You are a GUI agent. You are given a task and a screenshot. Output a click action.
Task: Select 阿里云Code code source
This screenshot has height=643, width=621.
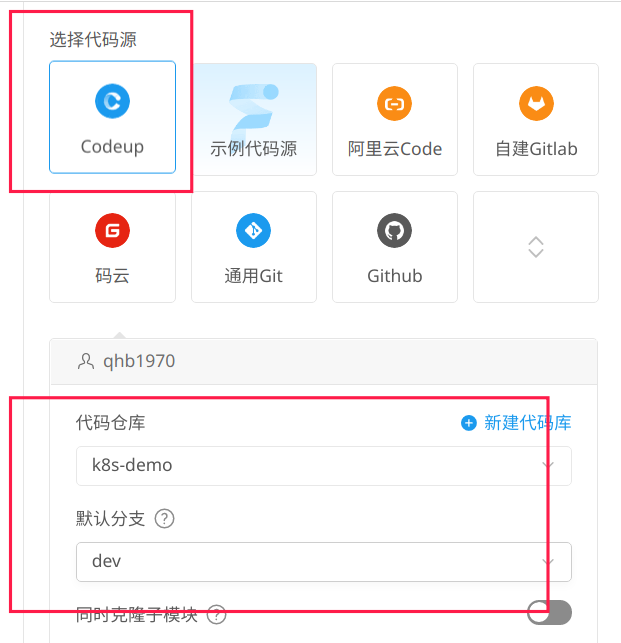[395, 119]
